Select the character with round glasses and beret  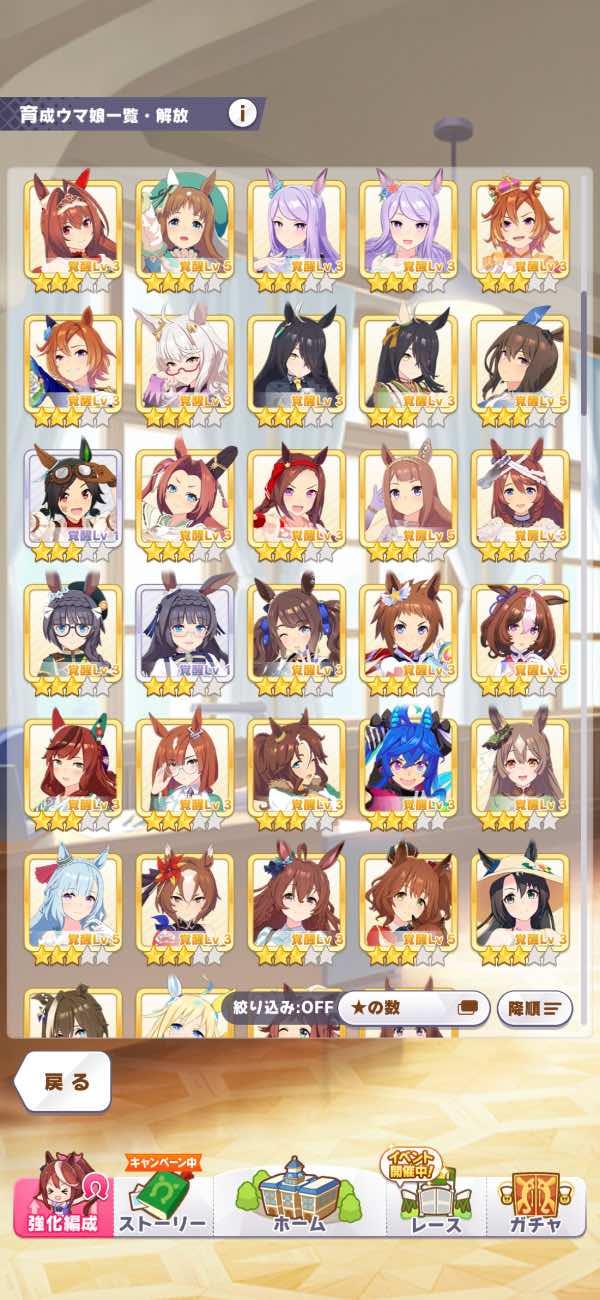click(x=72, y=635)
